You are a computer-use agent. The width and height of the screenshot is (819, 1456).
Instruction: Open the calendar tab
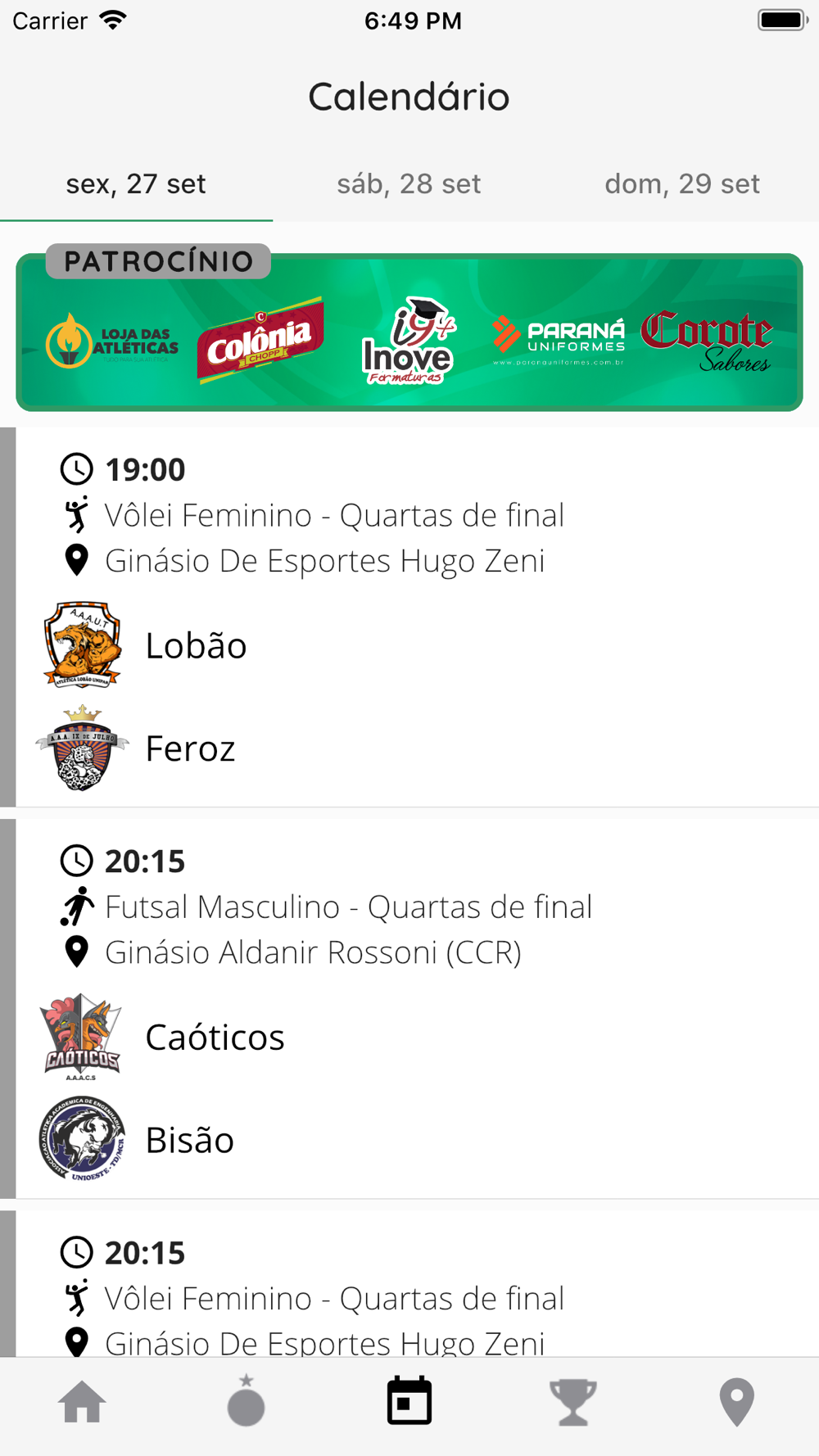pos(409,1402)
